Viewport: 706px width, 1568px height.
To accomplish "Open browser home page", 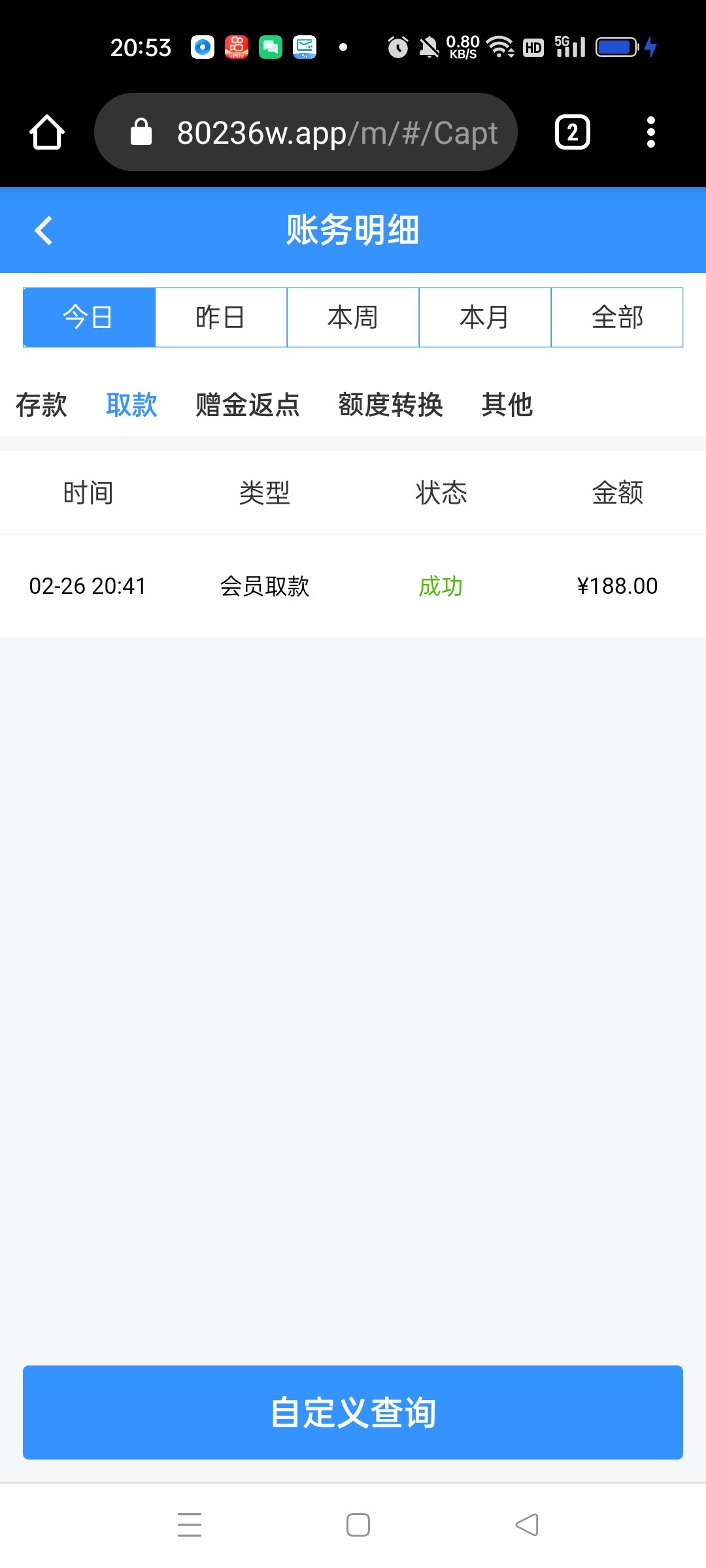I will coord(47,133).
